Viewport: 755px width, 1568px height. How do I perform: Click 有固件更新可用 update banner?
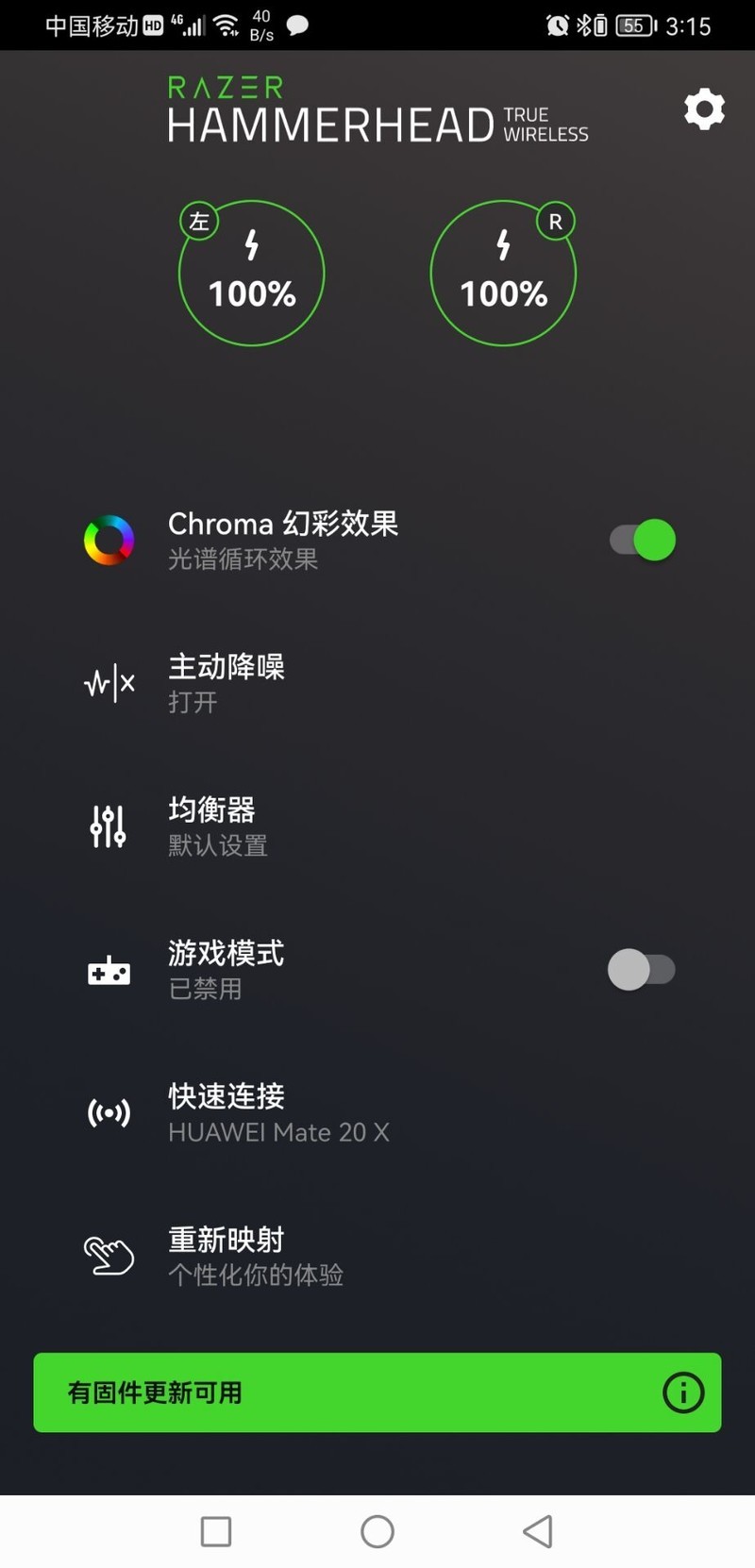pyautogui.click(x=377, y=1393)
